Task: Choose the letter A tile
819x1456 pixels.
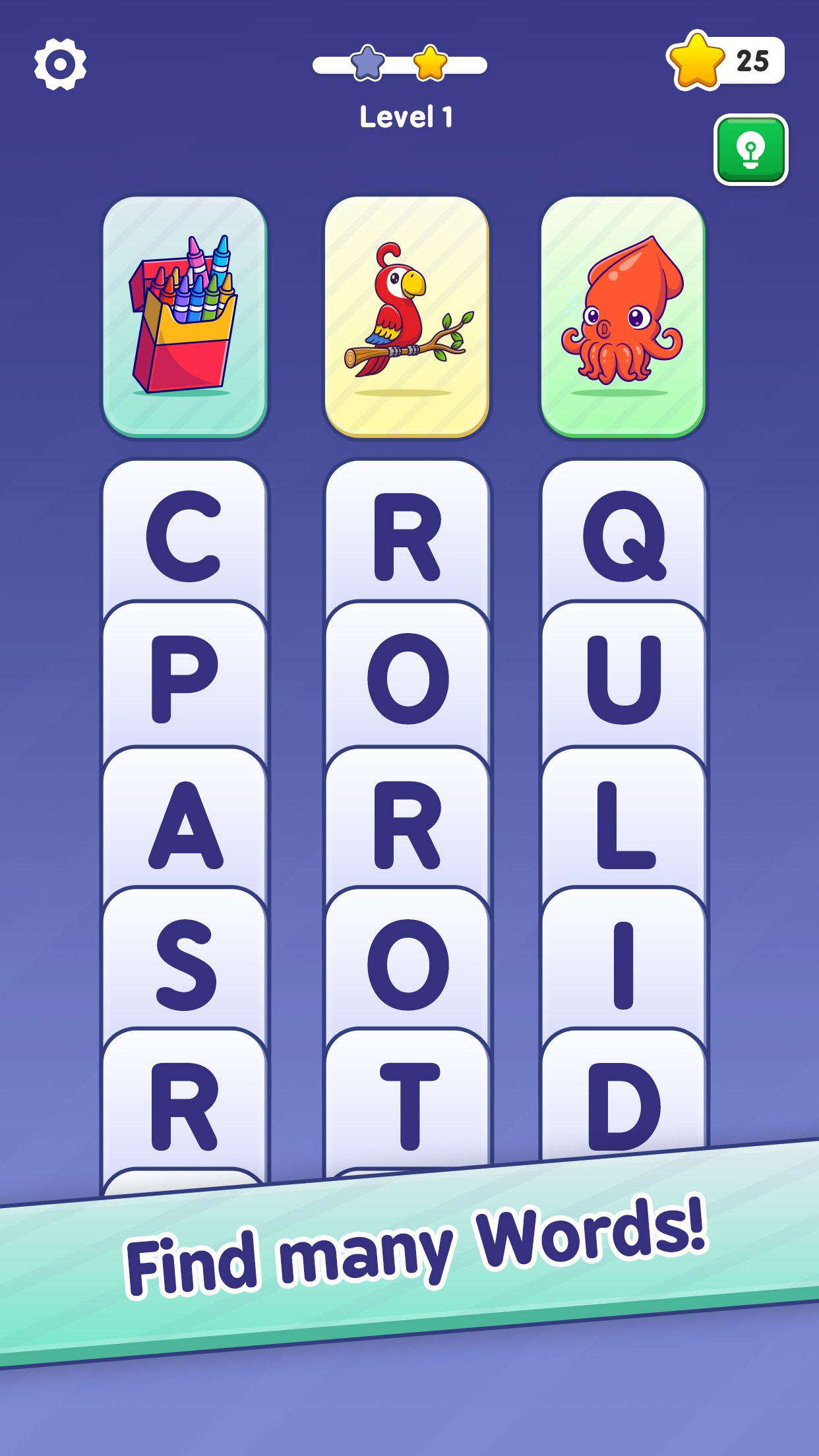Action: 185,824
